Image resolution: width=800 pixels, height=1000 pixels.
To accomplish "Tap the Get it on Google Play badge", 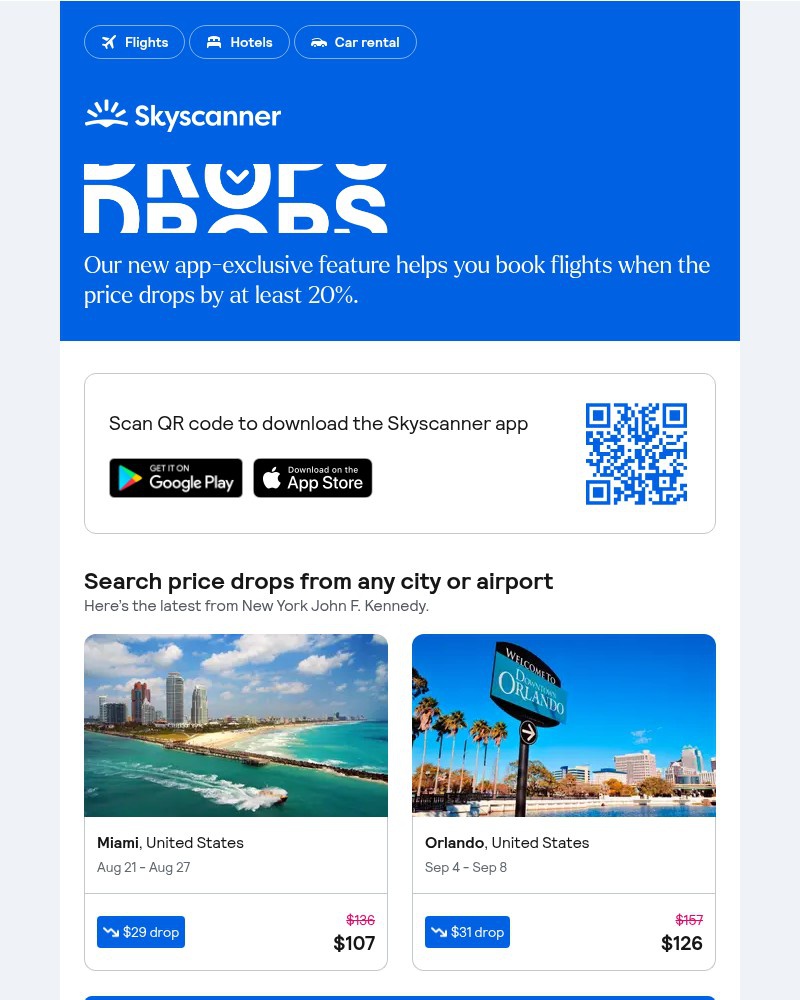I will click(x=176, y=478).
